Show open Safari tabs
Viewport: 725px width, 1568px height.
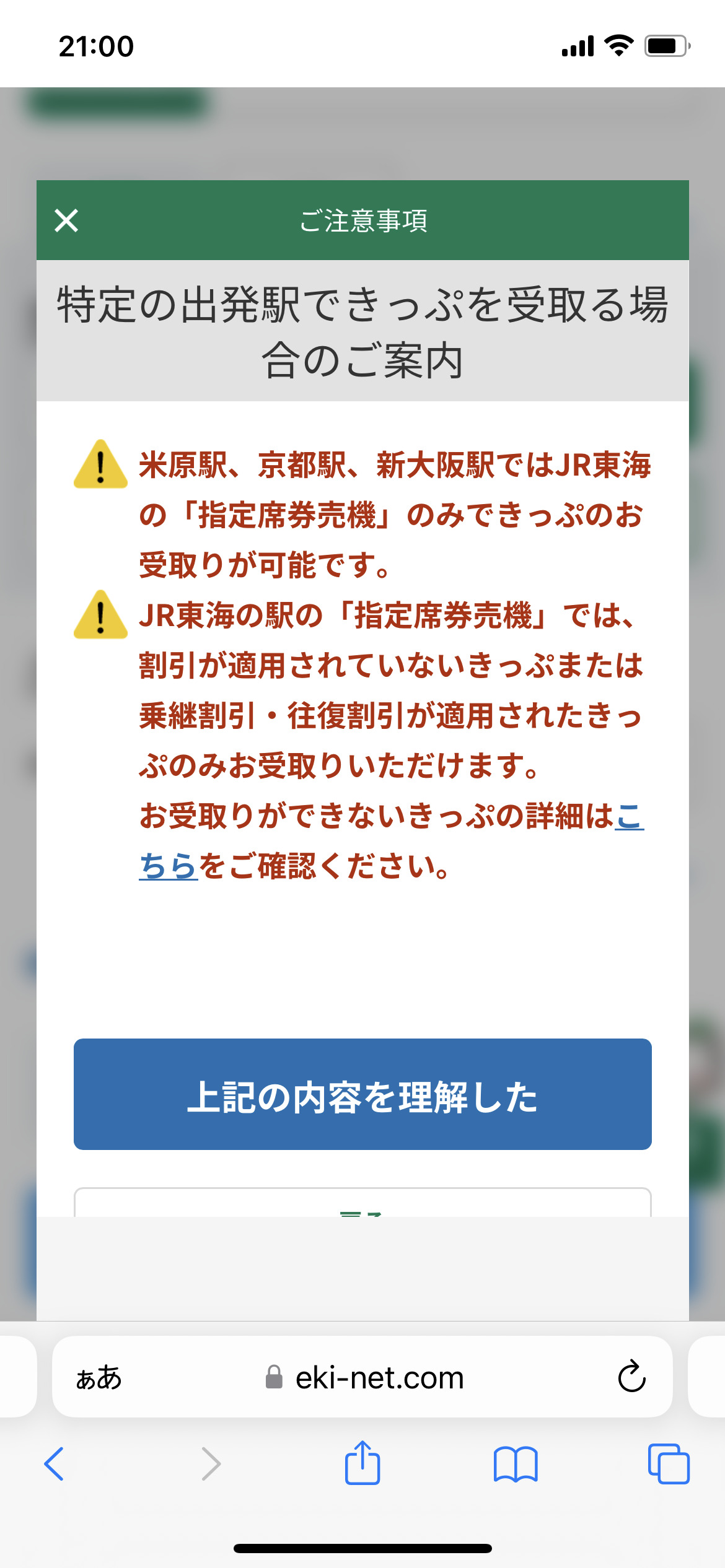tap(668, 1464)
